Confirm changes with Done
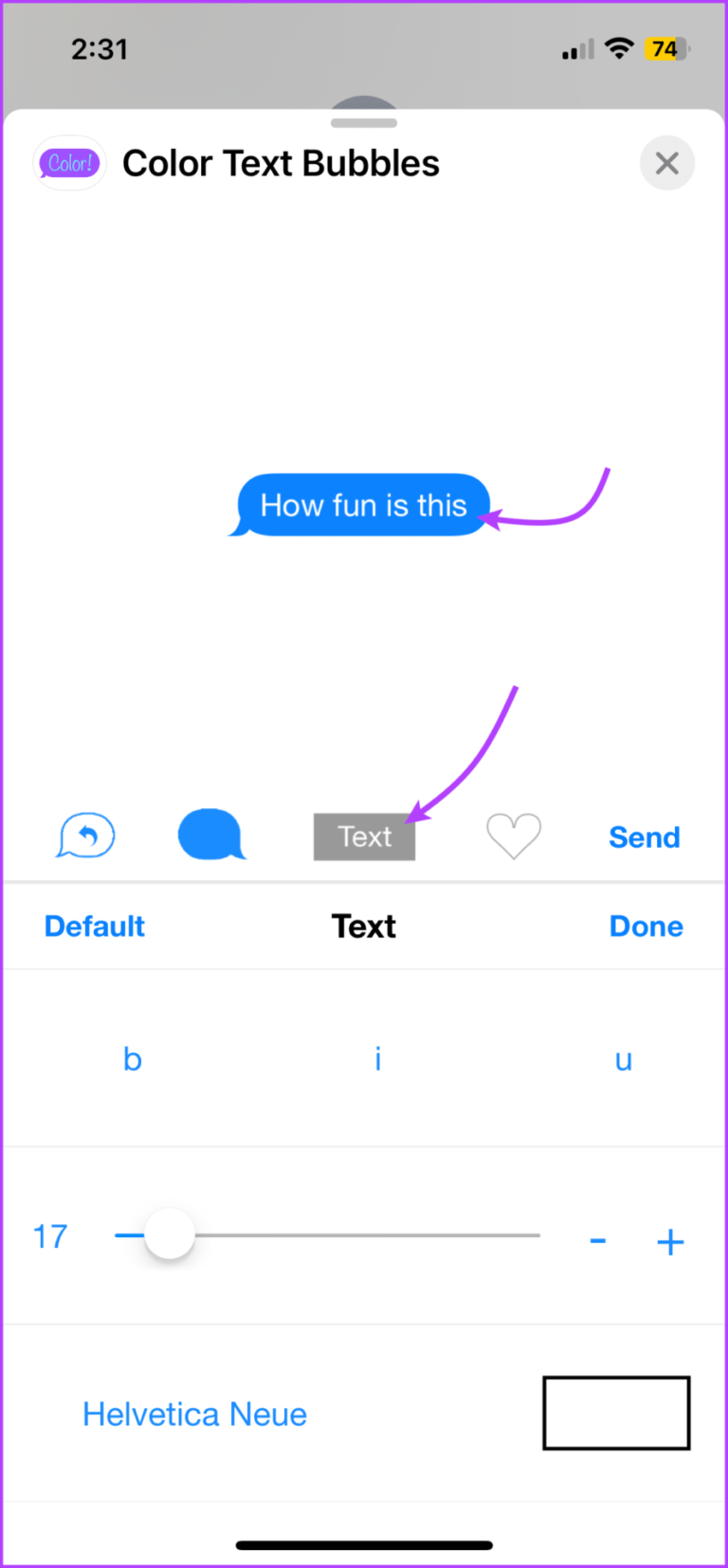This screenshot has width=728, height=1568. click(646, 926)
